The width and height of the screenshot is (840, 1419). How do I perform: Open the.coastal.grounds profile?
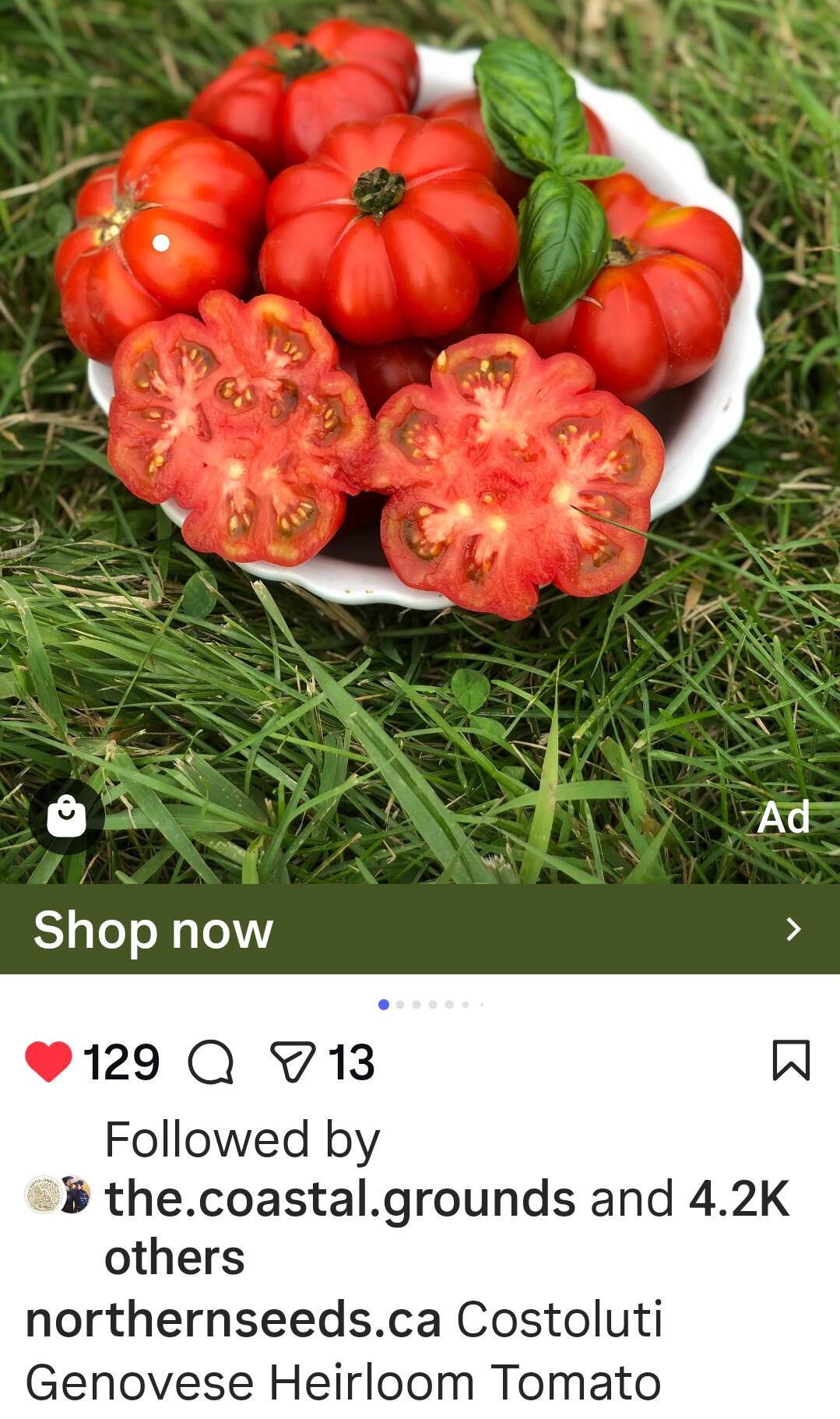click(x=340, y=1198)
